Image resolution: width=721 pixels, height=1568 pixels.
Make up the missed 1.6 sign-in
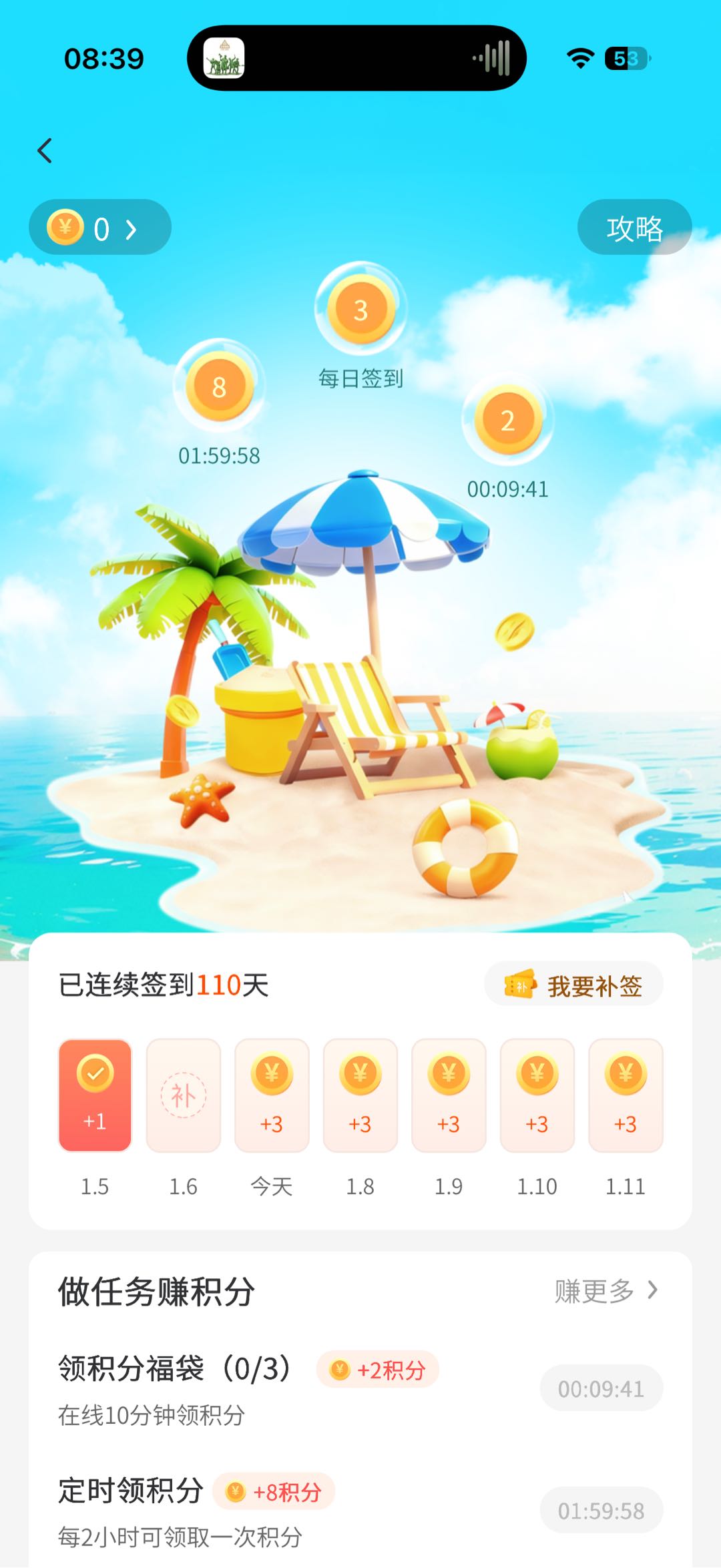click(184, 1095)
